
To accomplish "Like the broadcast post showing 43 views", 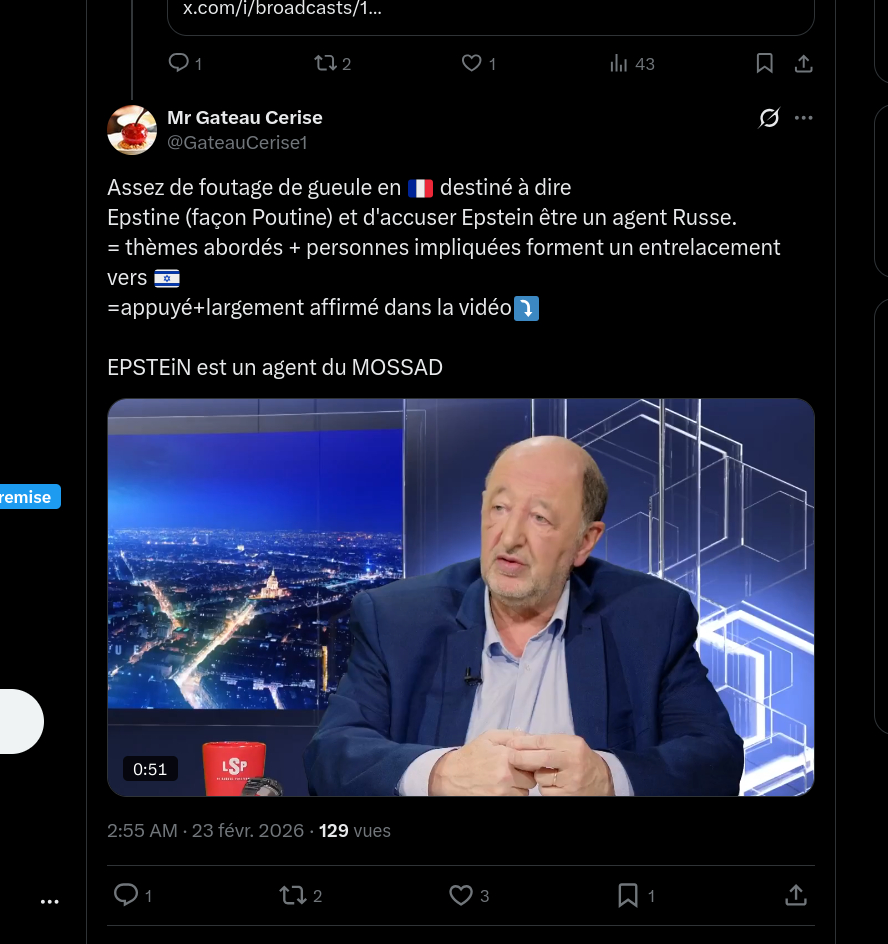I will tap(472, 63).
